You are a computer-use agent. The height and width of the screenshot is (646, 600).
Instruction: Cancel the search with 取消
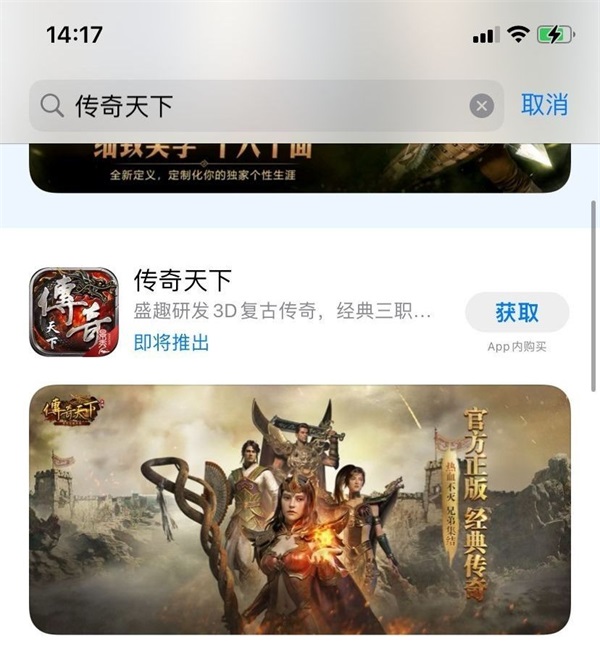click(x=544, y=104)
